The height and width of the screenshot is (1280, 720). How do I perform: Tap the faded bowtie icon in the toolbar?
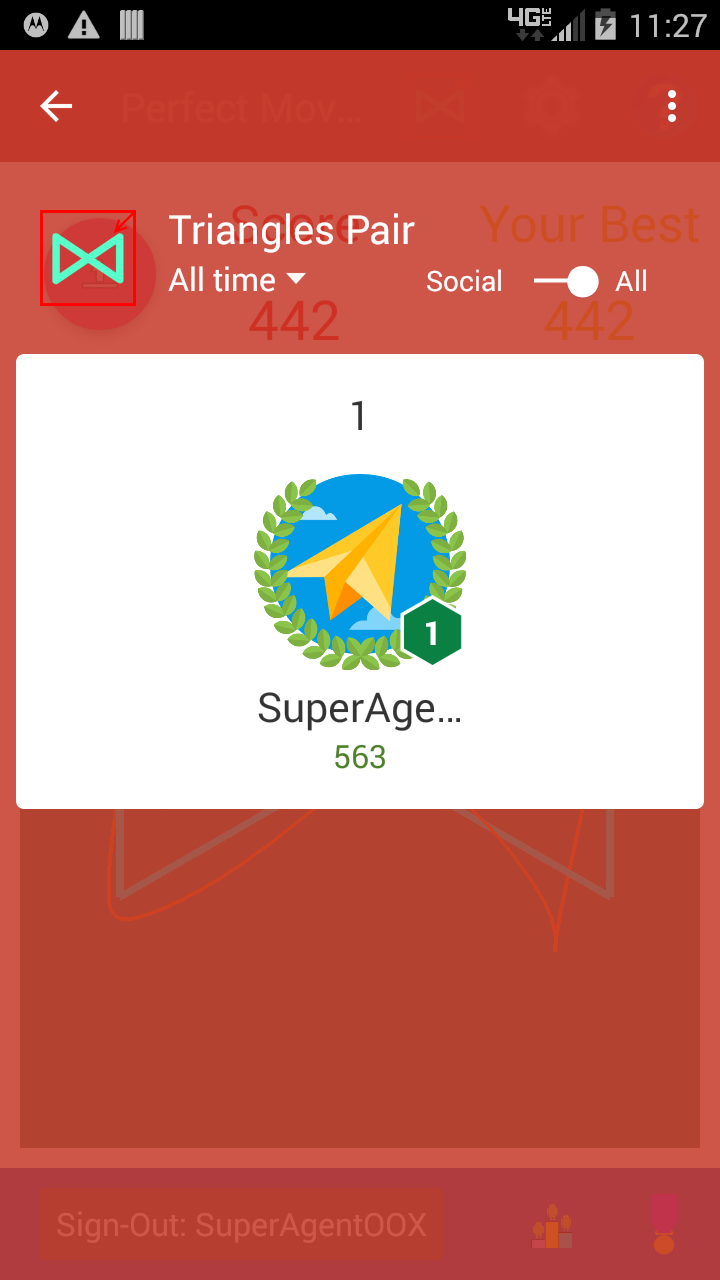tap(440, 106)
